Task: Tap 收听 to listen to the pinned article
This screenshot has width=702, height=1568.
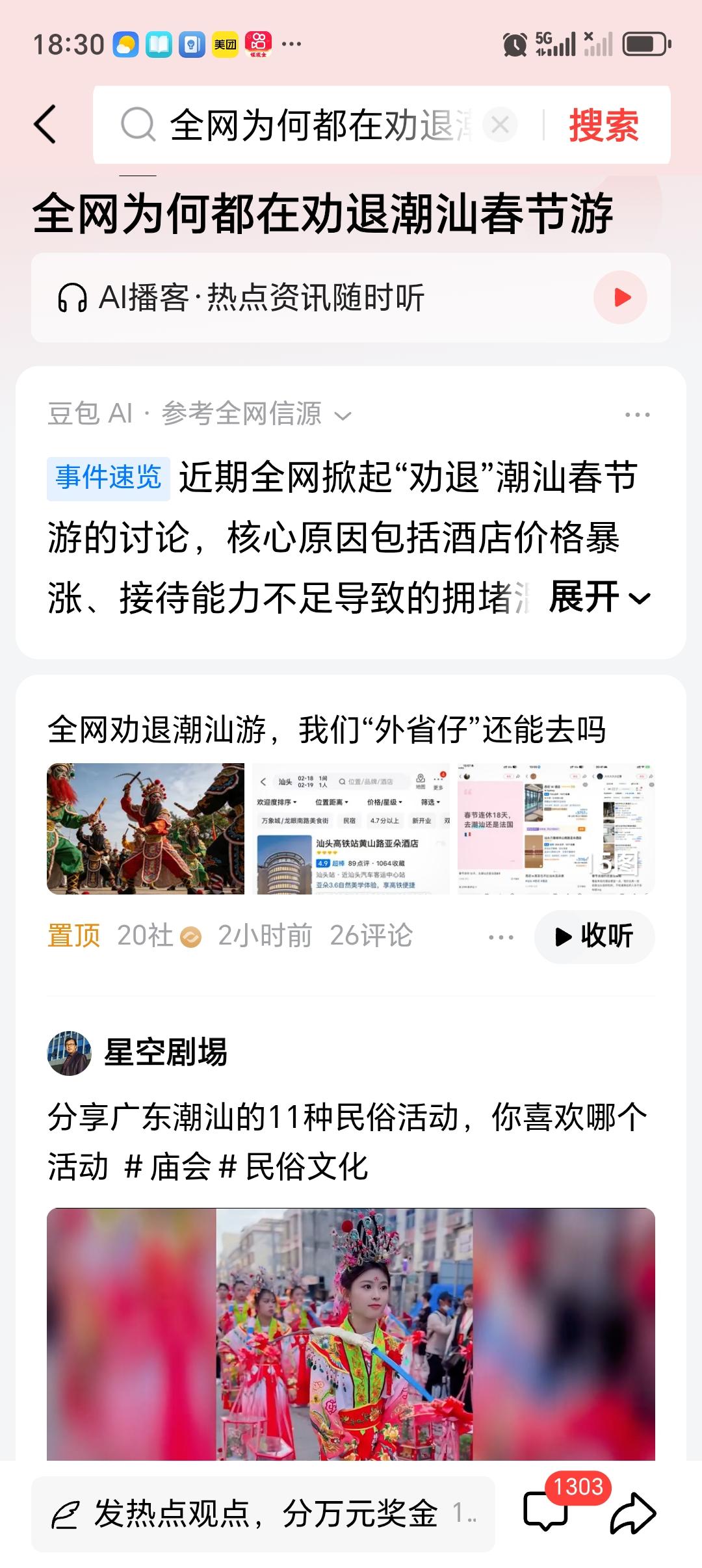Action: (x=593, y=936)
